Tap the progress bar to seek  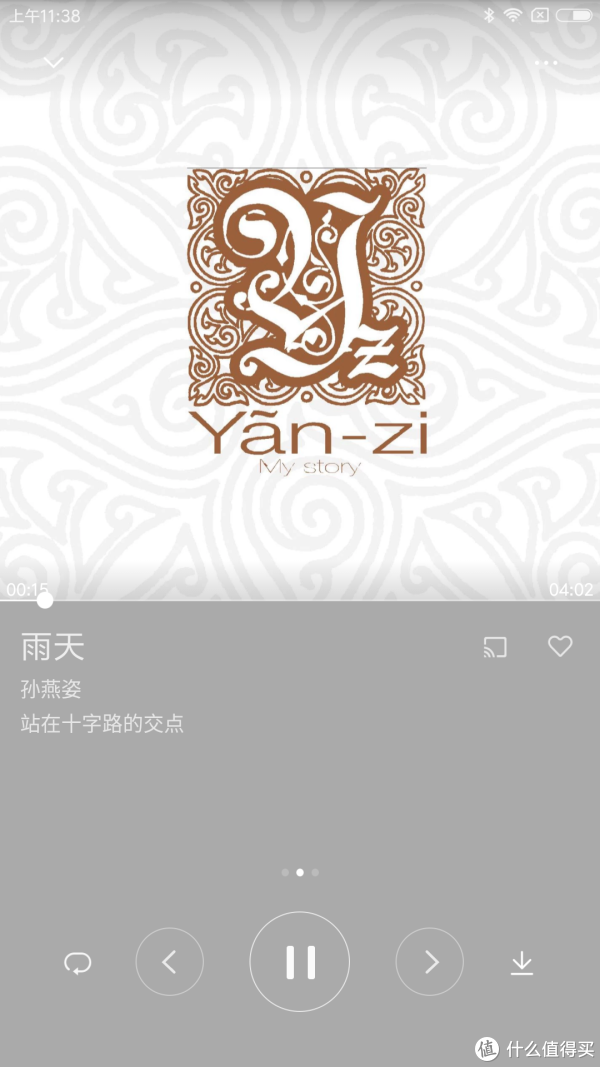pos(300,600)
